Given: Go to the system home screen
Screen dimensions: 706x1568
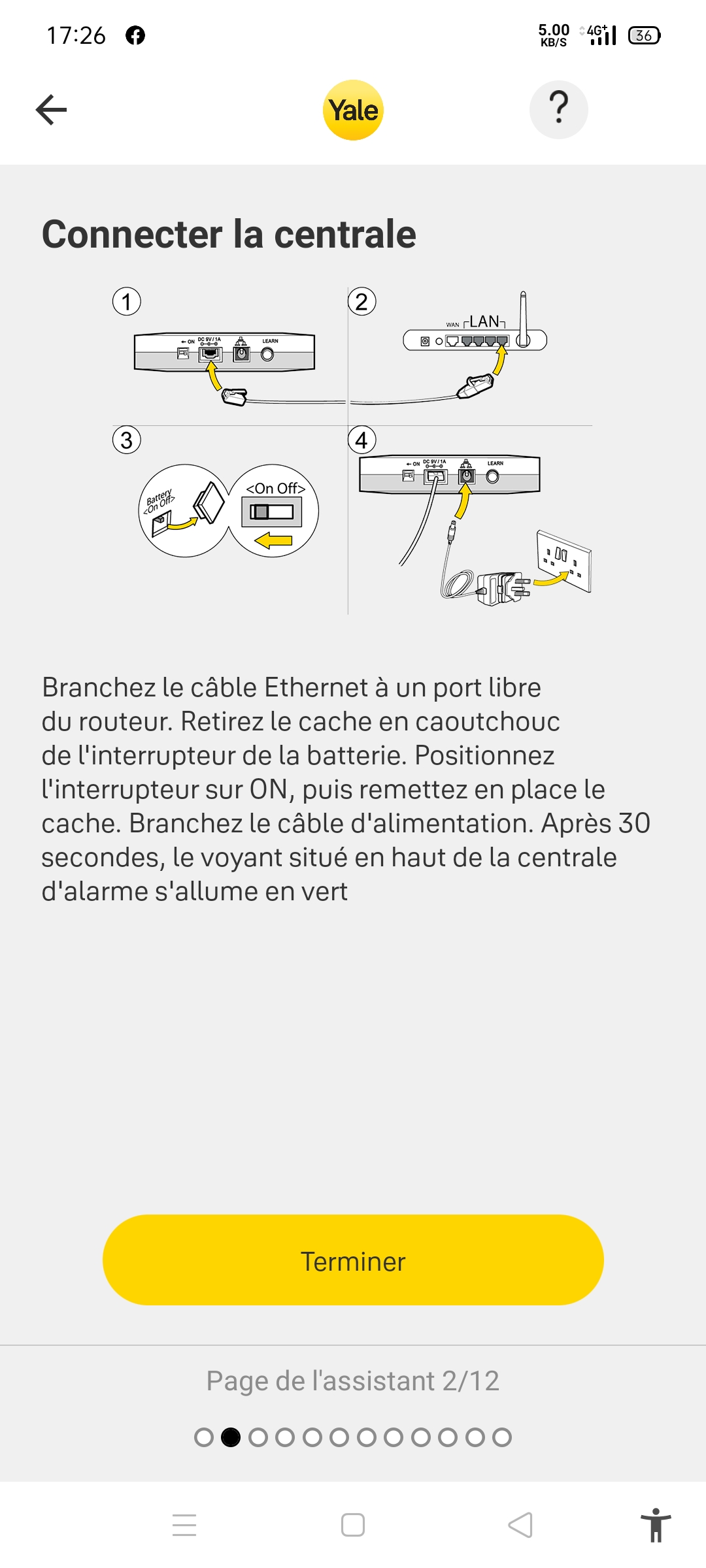Looking at the screenshot, I should pos(353,1525).
